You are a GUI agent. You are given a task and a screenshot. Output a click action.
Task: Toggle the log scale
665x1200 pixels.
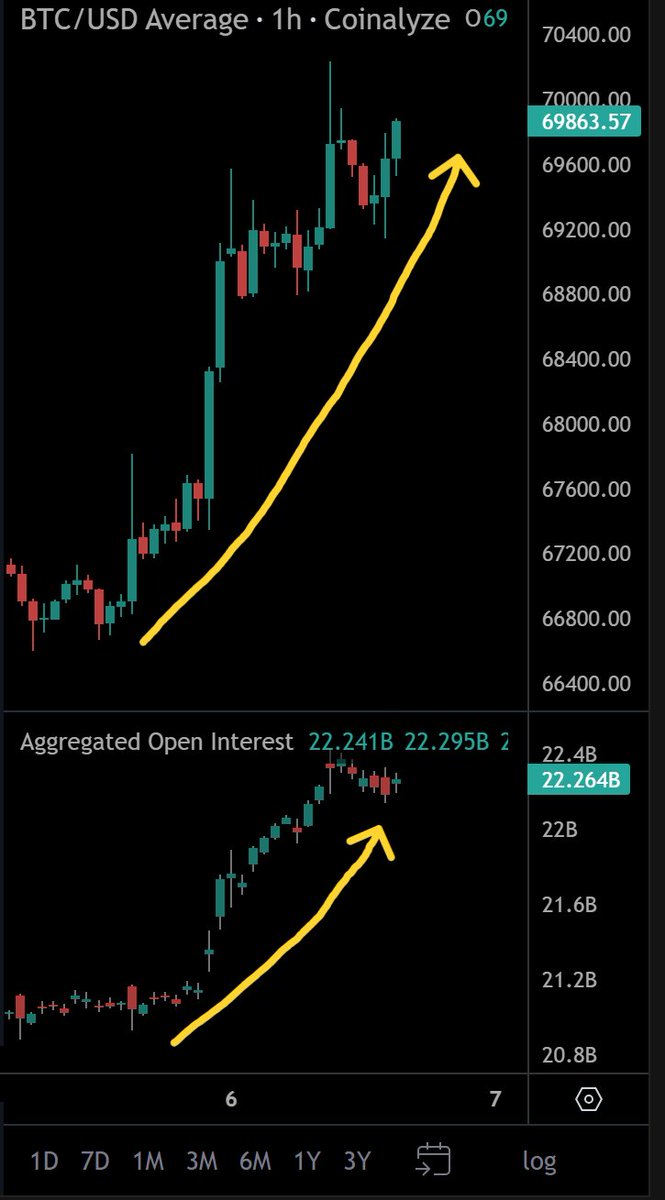(x=539, y=1161)
